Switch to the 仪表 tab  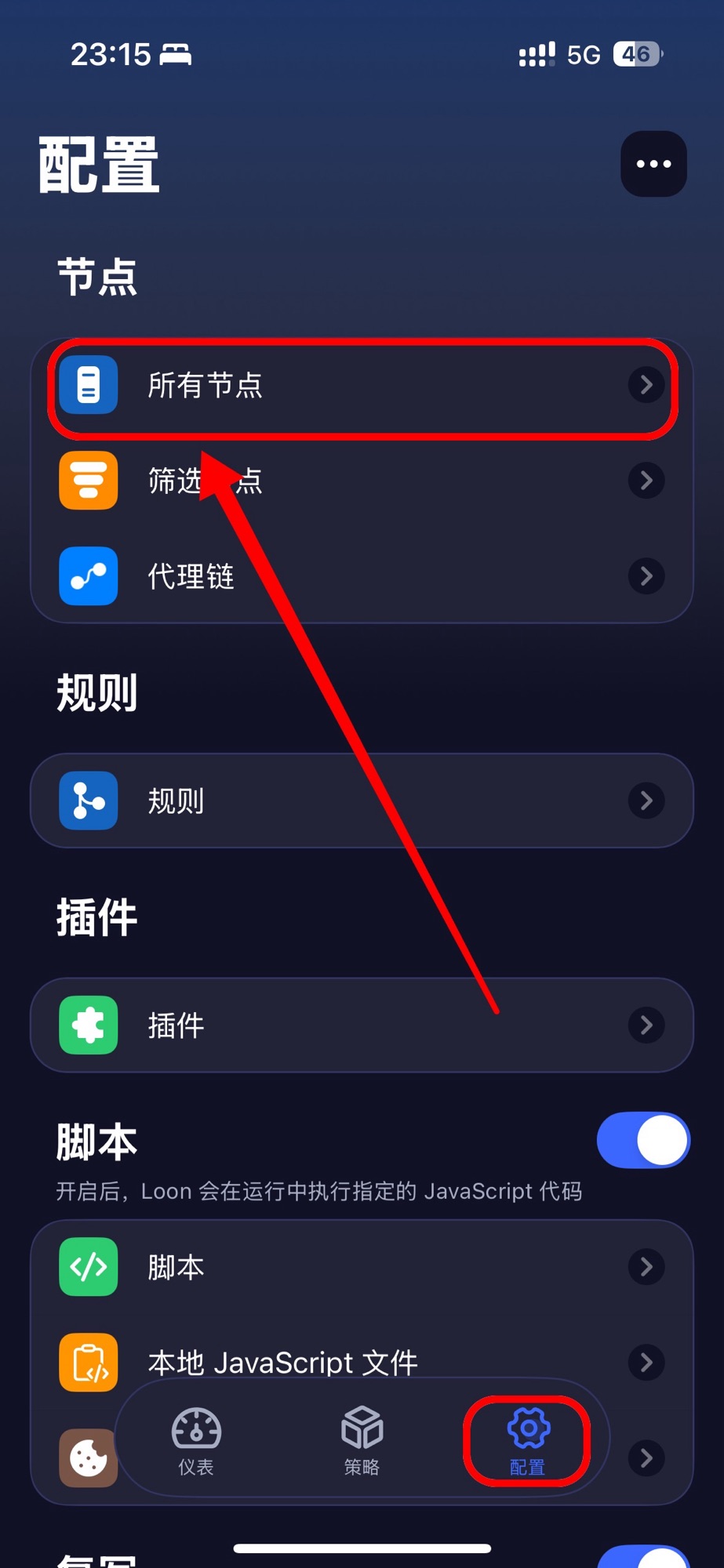[x=196, y=1440]
